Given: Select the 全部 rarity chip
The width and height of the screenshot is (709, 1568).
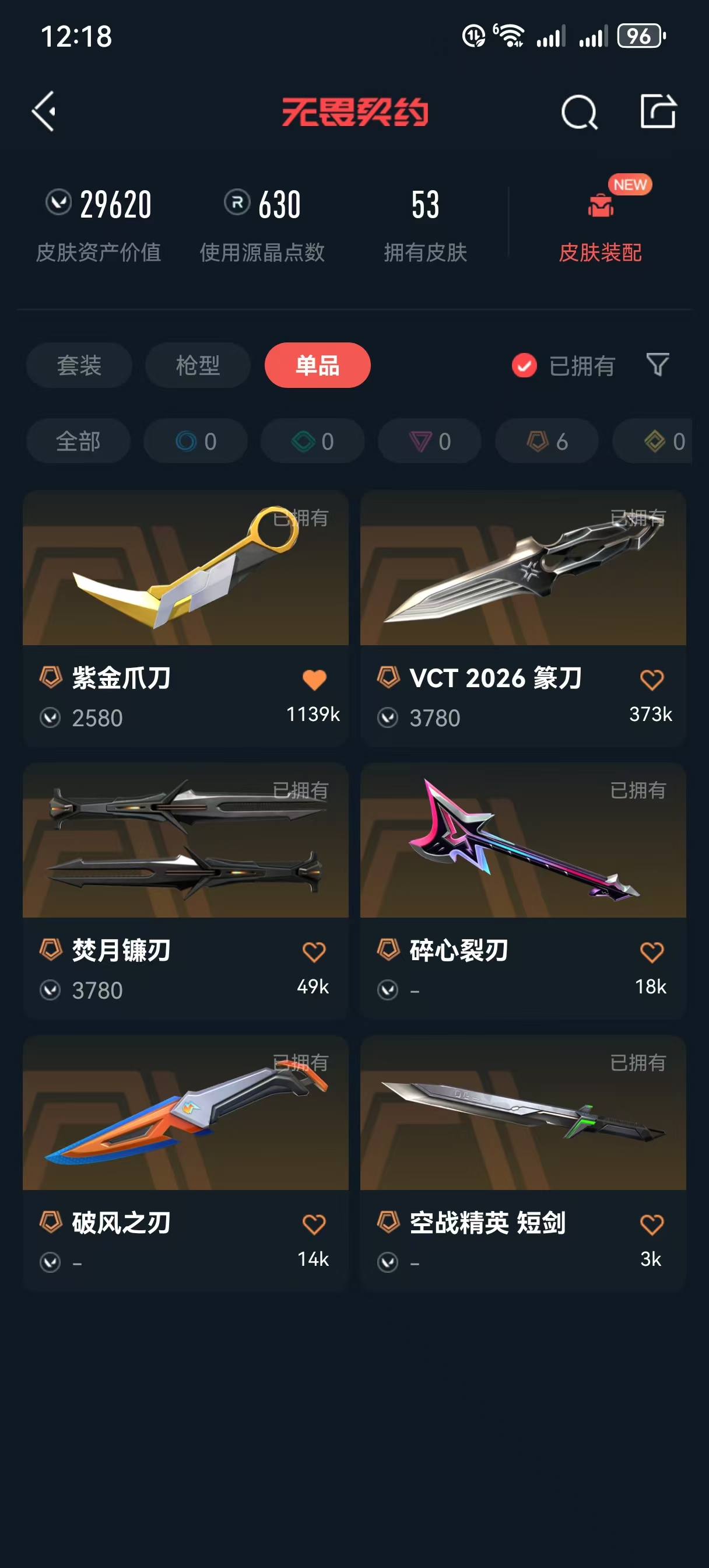Looking at the screenshot, I should [78, 442].
